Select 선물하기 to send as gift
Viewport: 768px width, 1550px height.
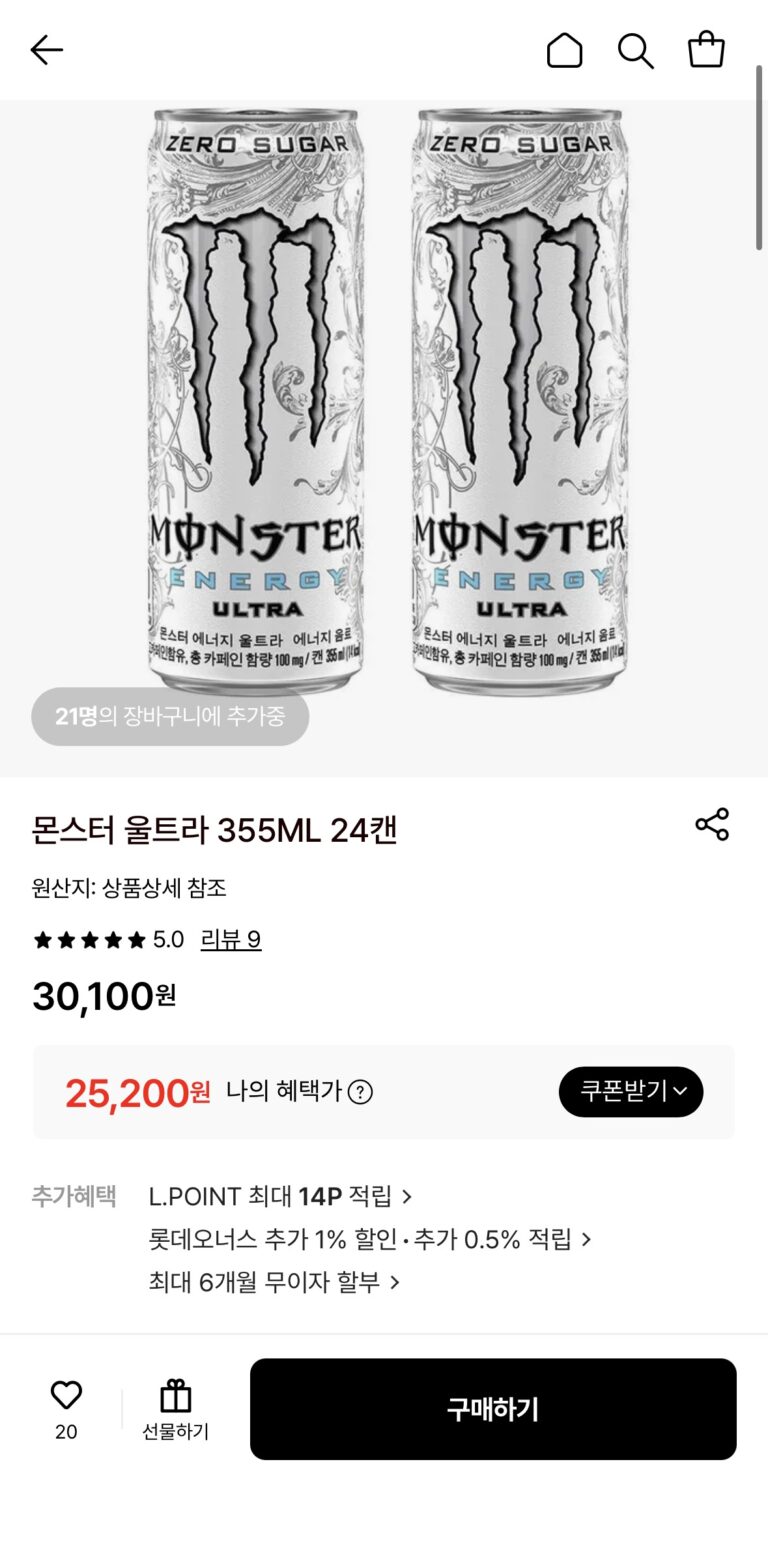pyautogui.click(x=175, y=1409)
